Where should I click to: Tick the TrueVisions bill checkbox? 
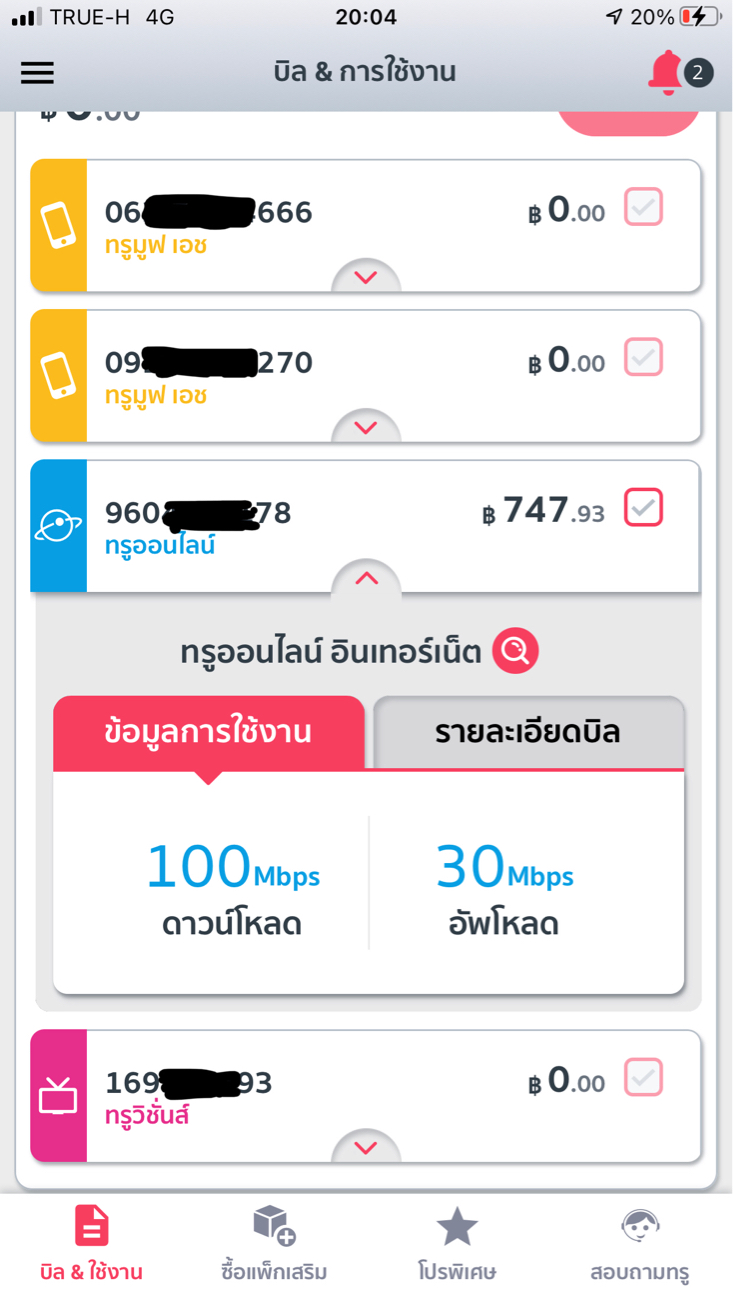pos(643,1077)
